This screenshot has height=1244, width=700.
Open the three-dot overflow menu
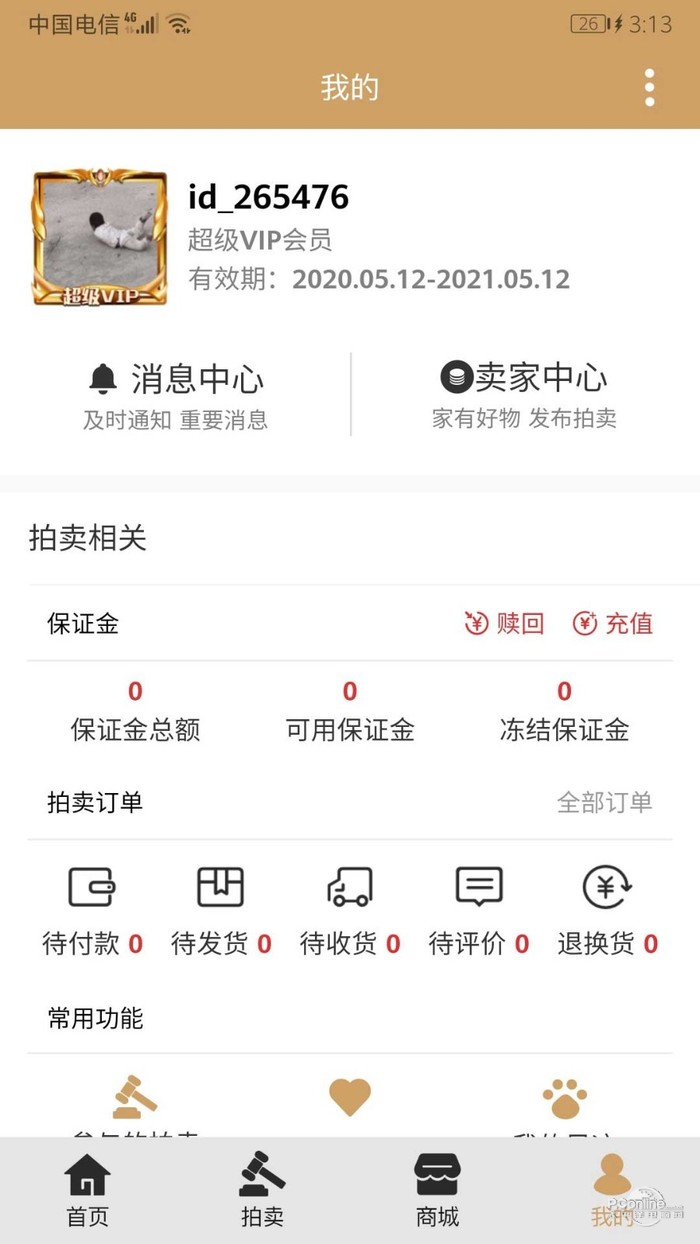coord(650,88)
